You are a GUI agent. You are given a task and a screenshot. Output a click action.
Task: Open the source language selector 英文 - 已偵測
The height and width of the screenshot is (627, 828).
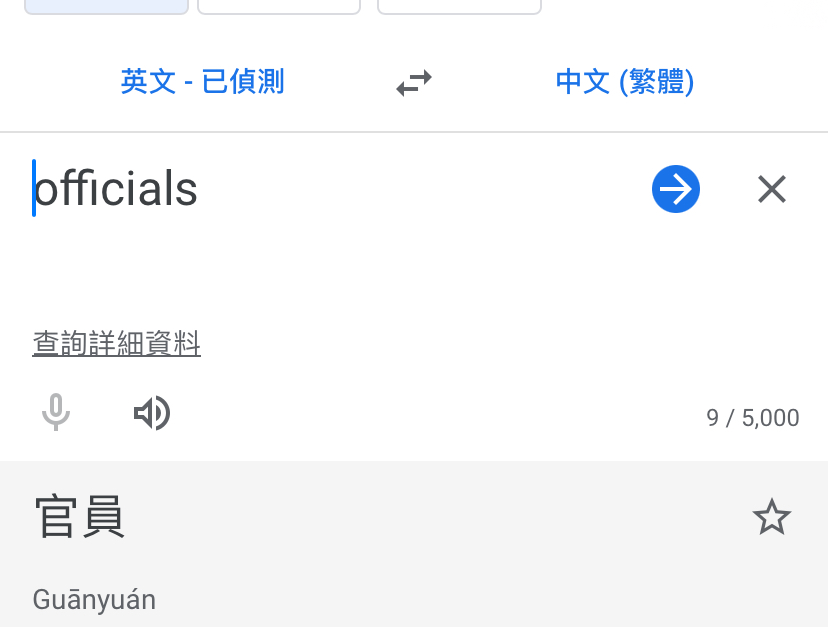pyautogui.click(x=203, y=81)
